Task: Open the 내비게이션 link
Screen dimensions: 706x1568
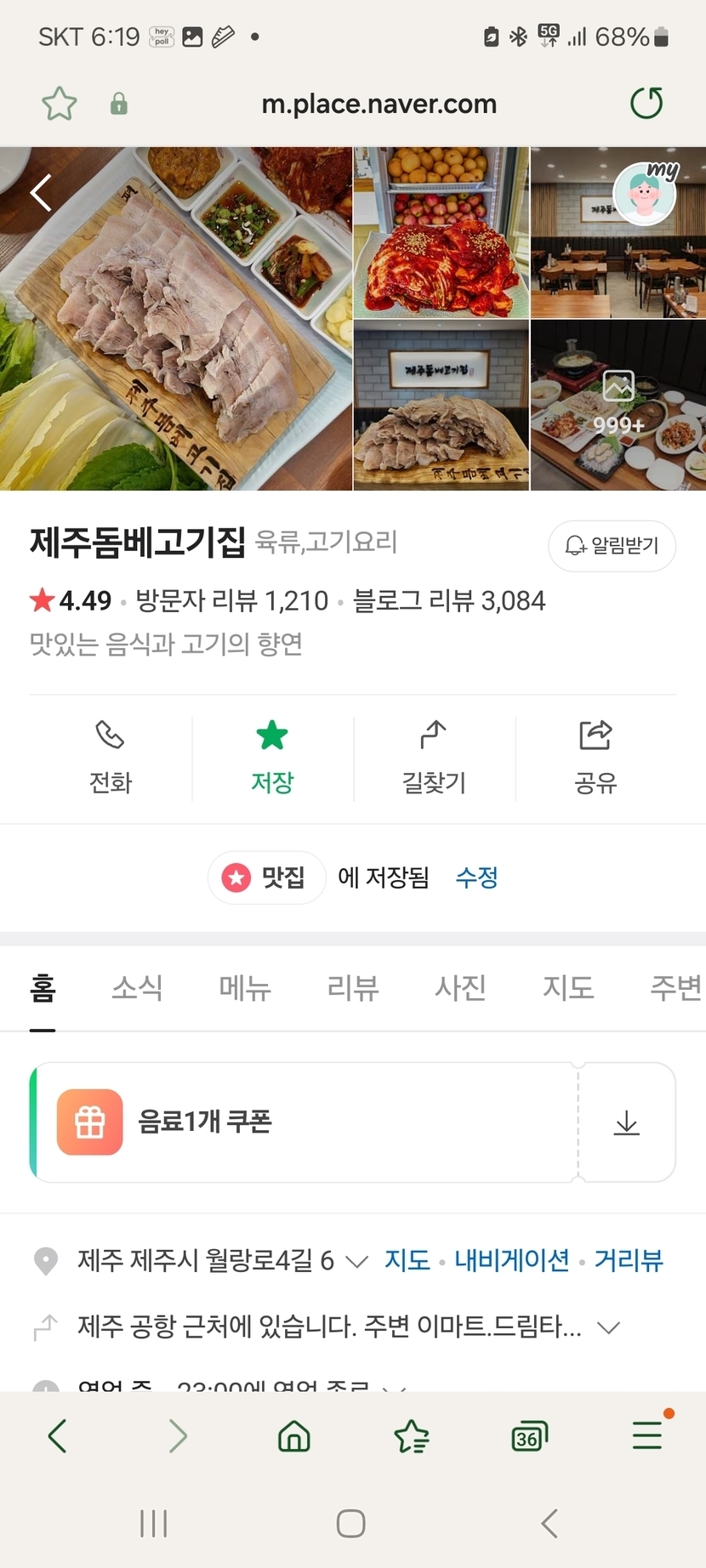Action: (x=512, y=1260)
